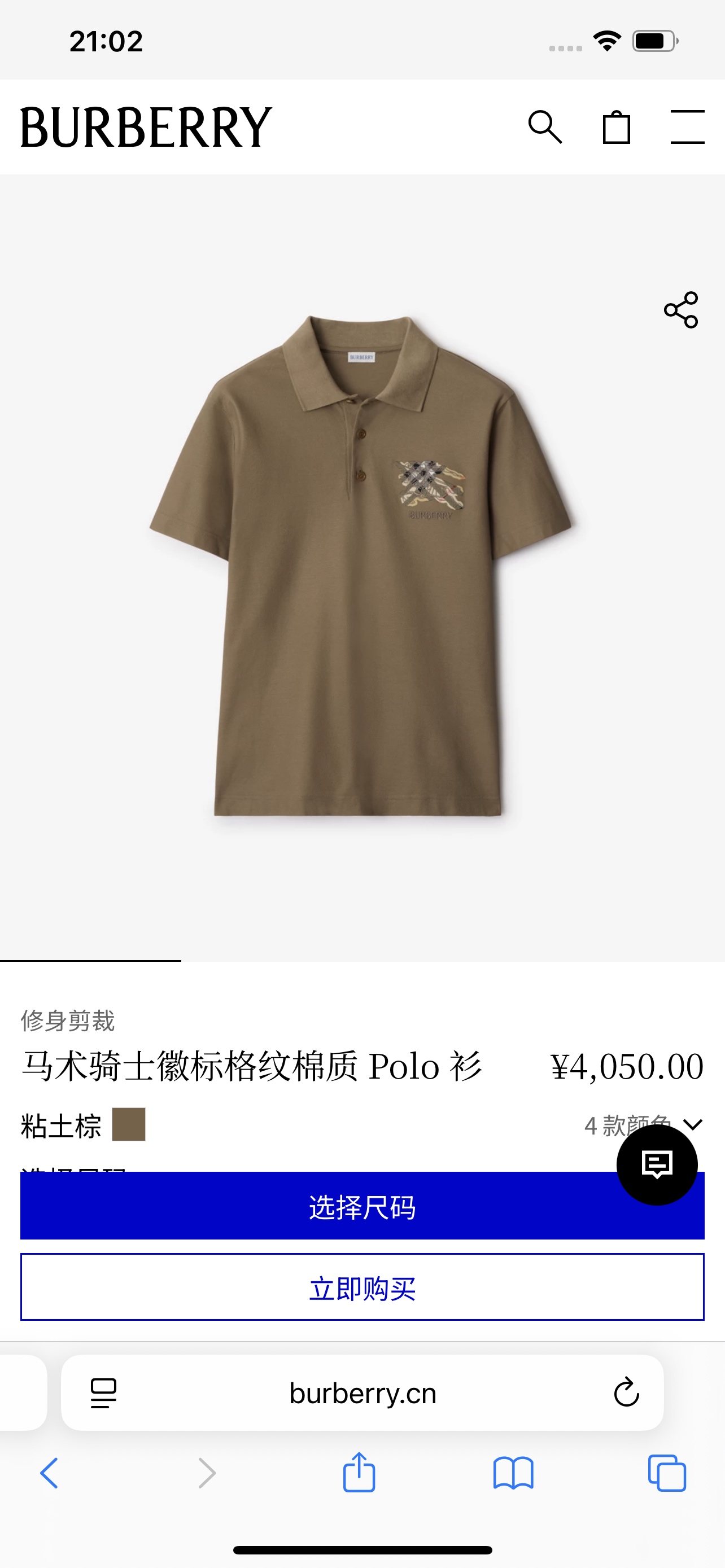Screen dimensions: 725x1568
Task: Go back to previous page
Action: click(x=49, y=1473)
